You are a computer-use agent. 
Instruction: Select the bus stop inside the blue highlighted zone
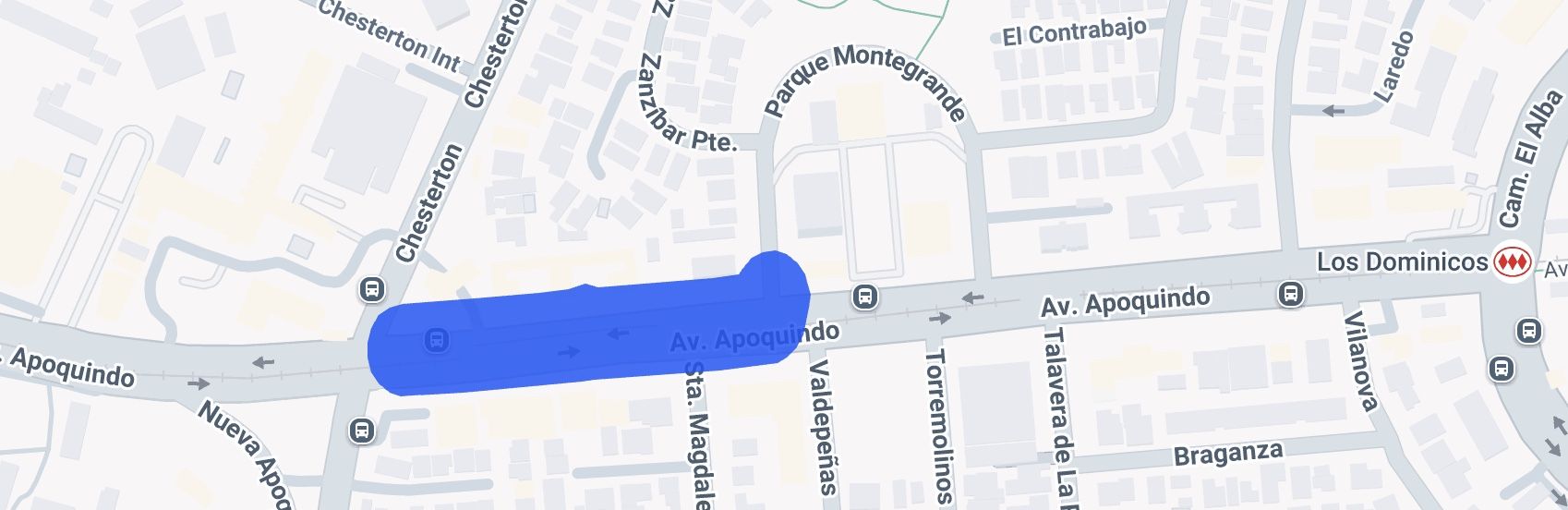point(437,340)
